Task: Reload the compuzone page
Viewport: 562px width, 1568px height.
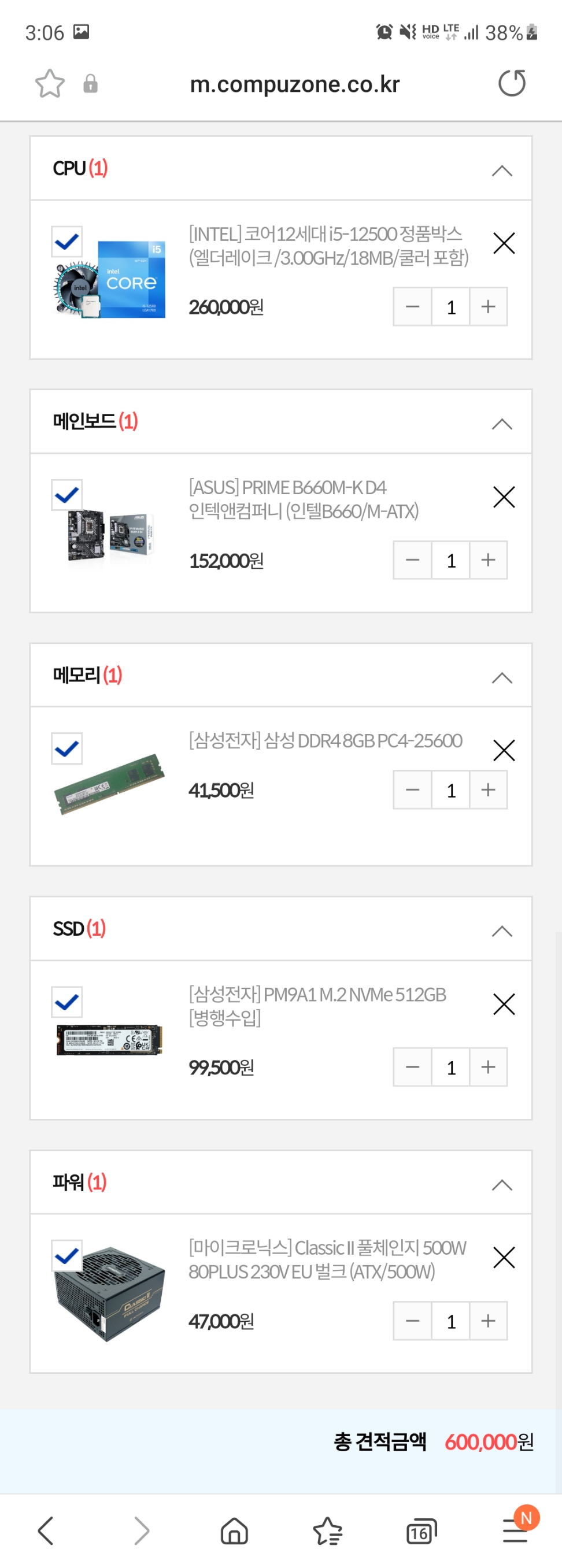Action: tap(512, 83)
